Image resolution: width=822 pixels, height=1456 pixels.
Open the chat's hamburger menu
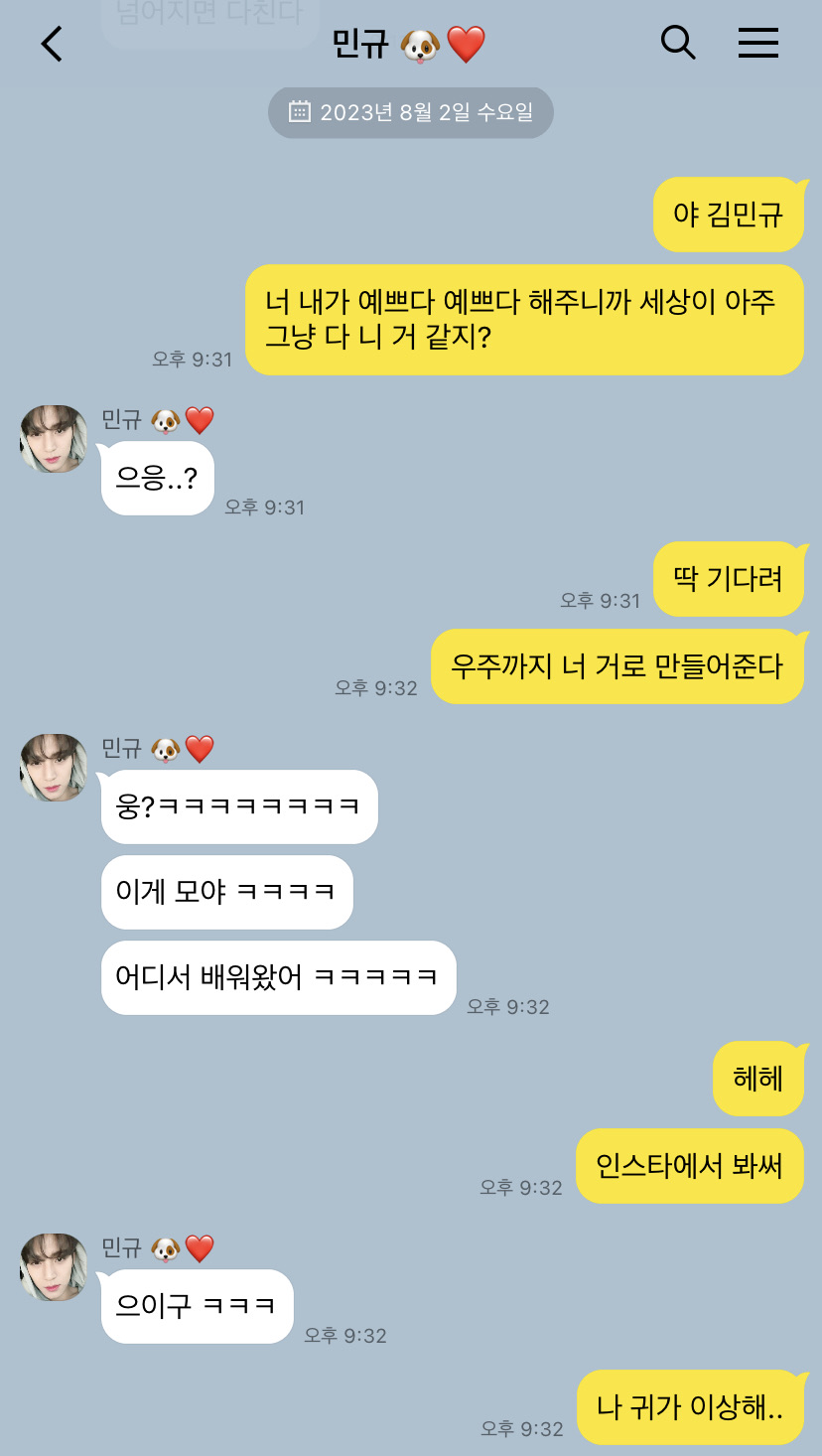point(758,43)
